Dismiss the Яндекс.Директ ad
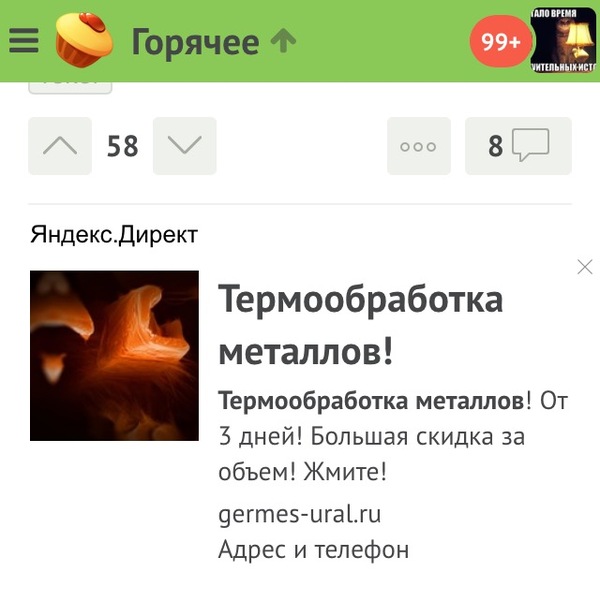The image size is (600, 601). (x=585, y=266)
